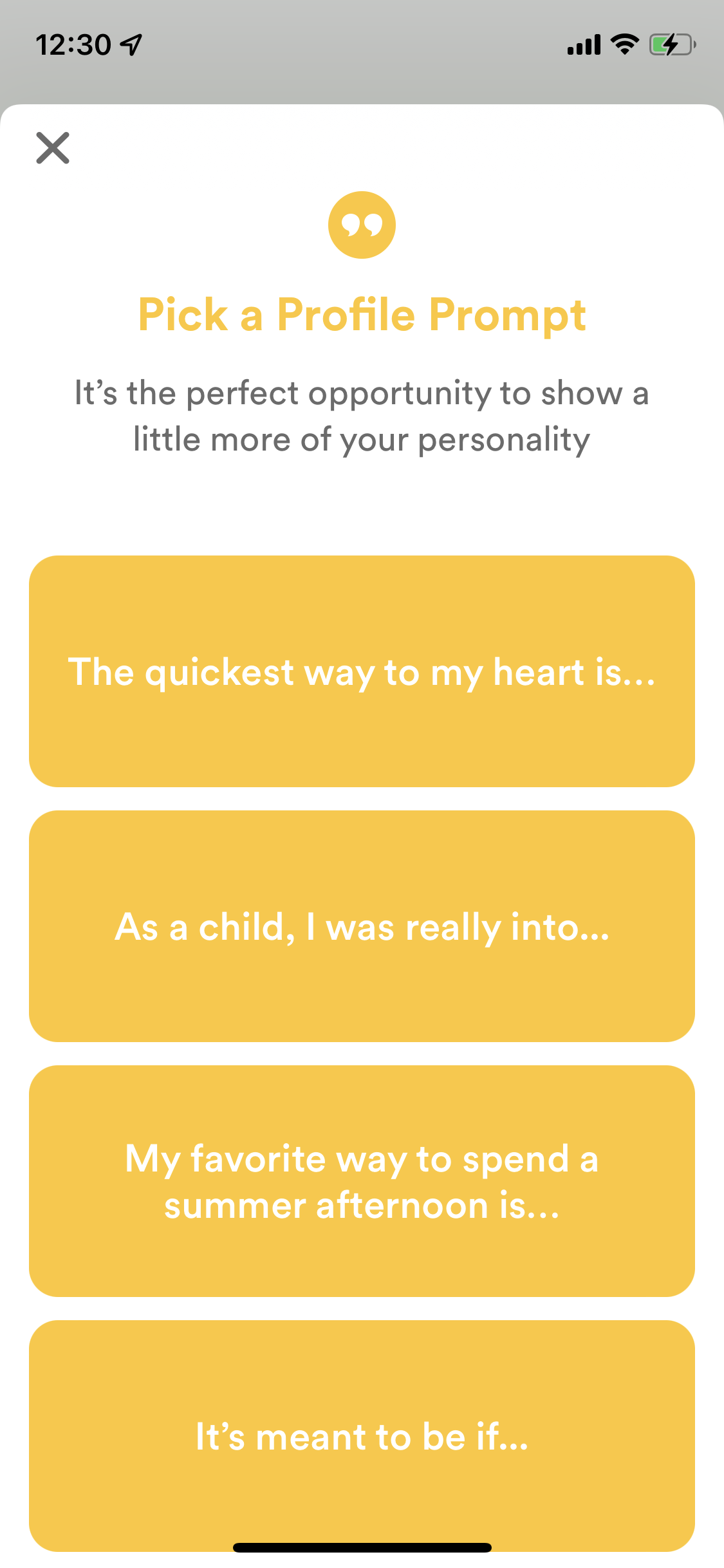Tap the "Pick a Profile Prompt" heading
Image resolution: width=724 pixels, height=1568 pixels.
tap(362, 315)
